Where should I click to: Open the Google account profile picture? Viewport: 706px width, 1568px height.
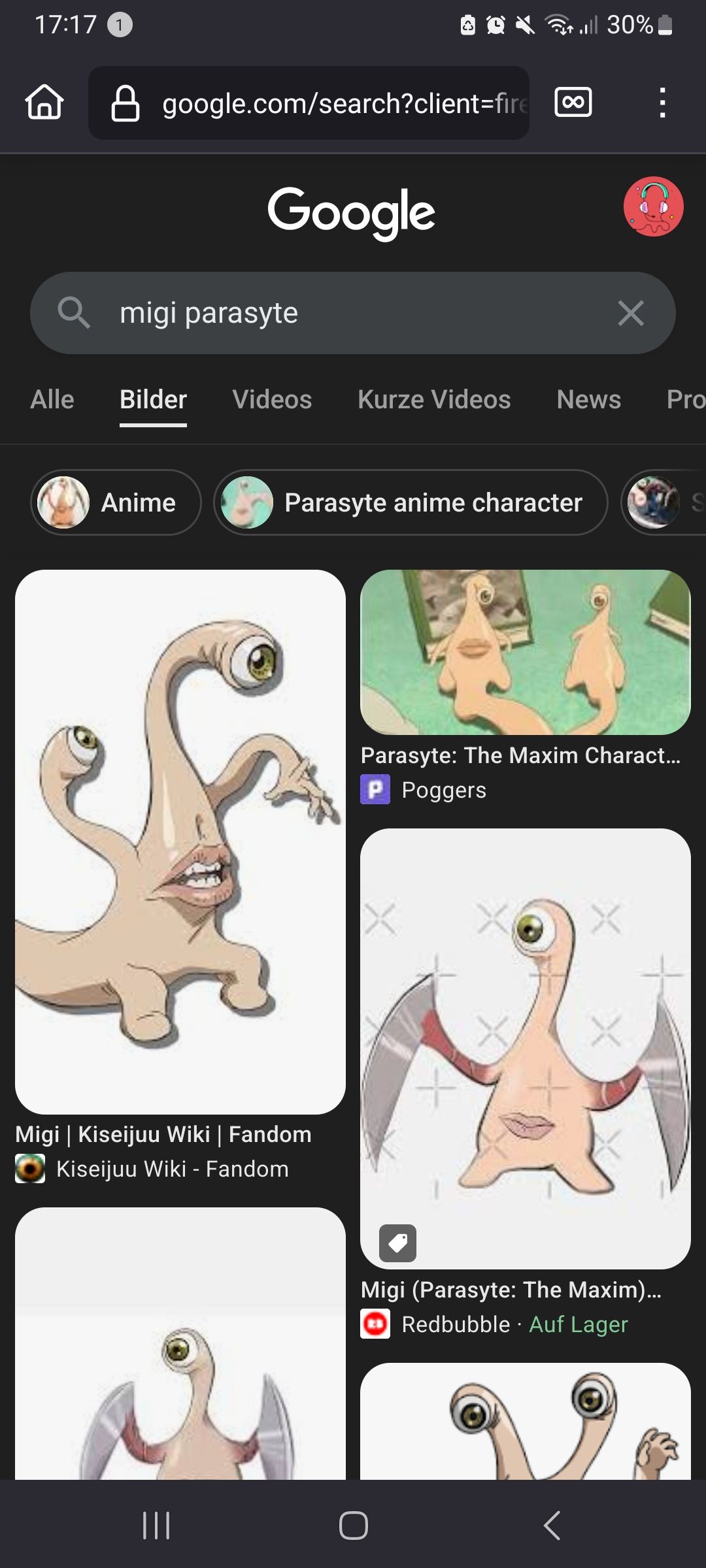click(x=653, y=206)
